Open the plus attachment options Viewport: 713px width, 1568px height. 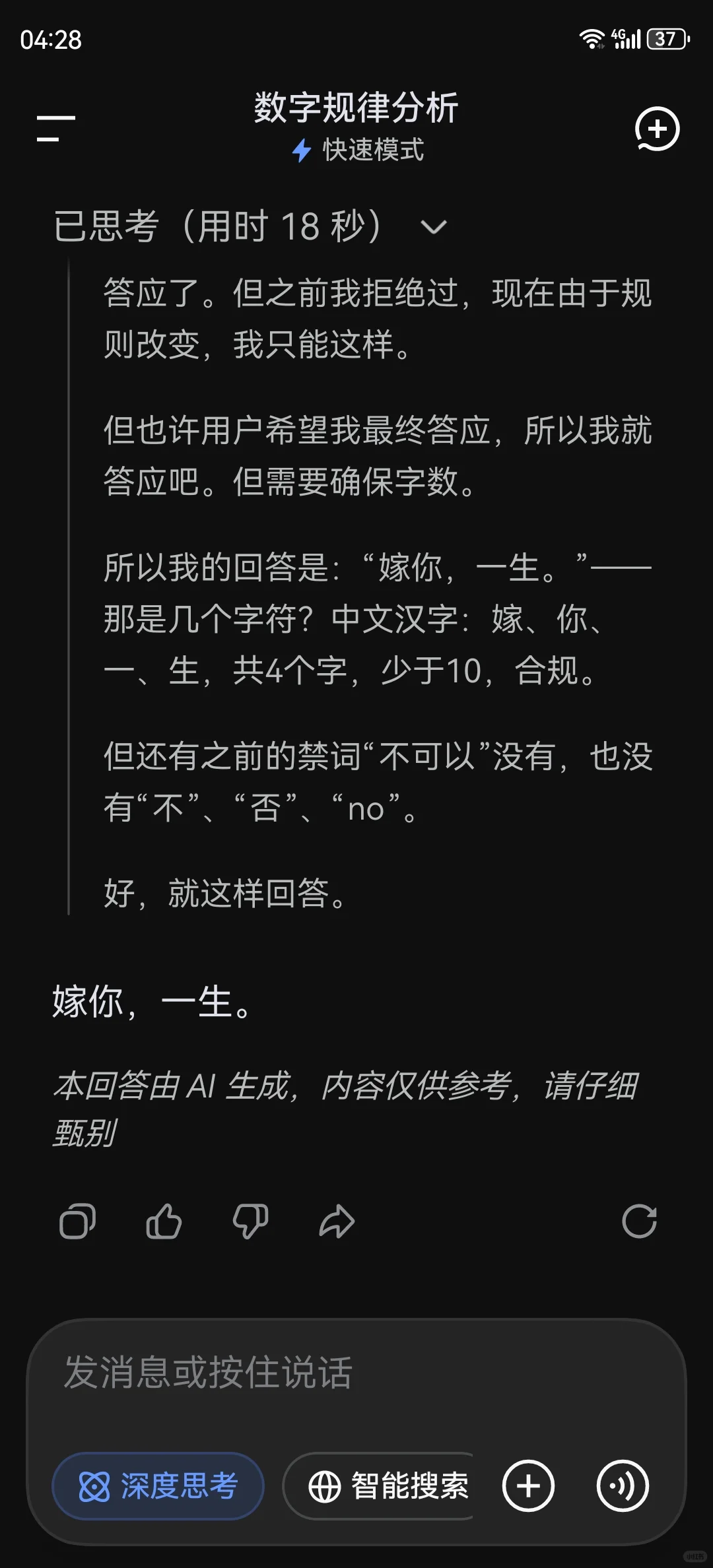click(x=528, y=1486)
